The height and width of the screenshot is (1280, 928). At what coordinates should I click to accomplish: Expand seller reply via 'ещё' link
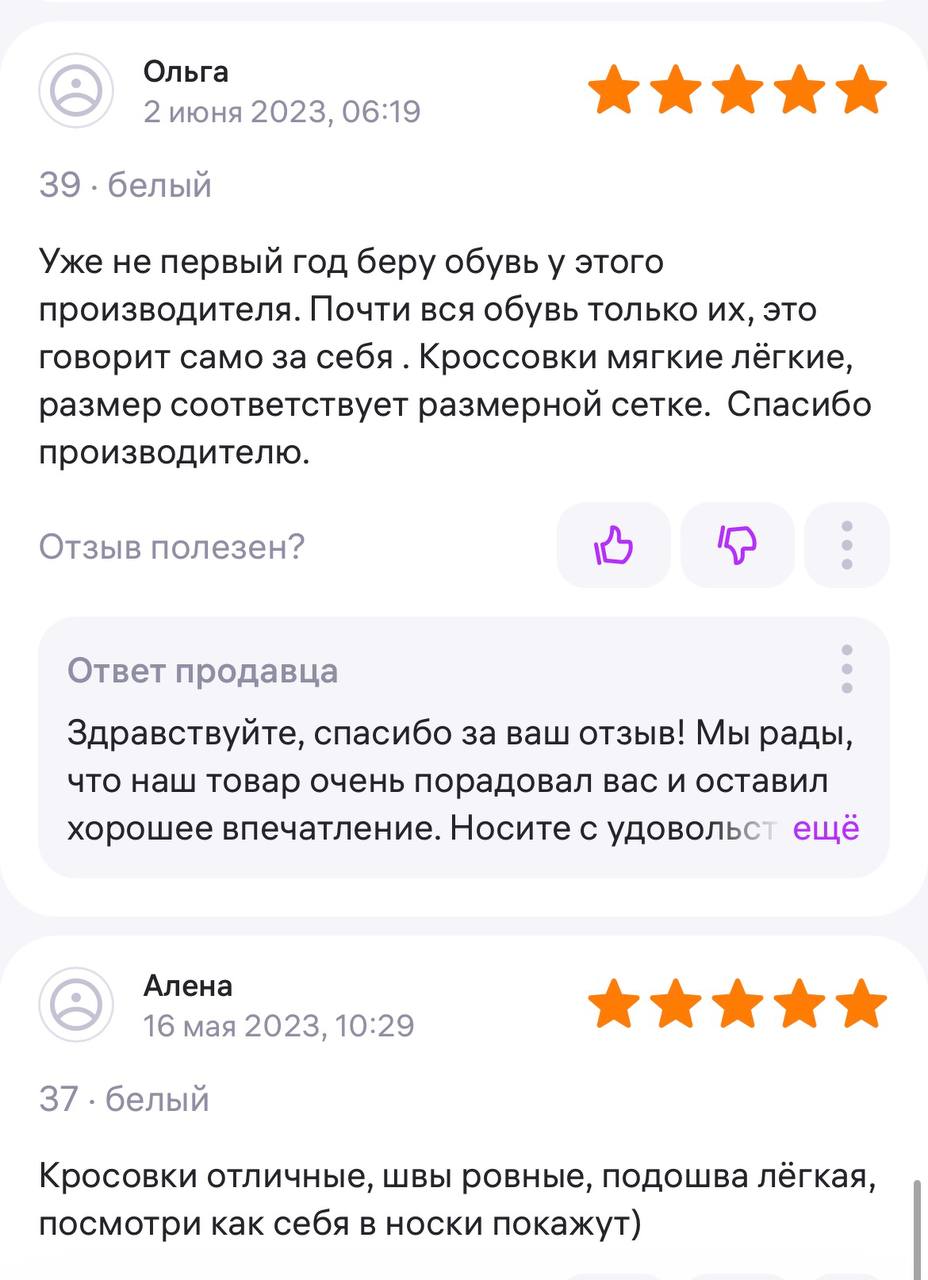click(825, 829)
